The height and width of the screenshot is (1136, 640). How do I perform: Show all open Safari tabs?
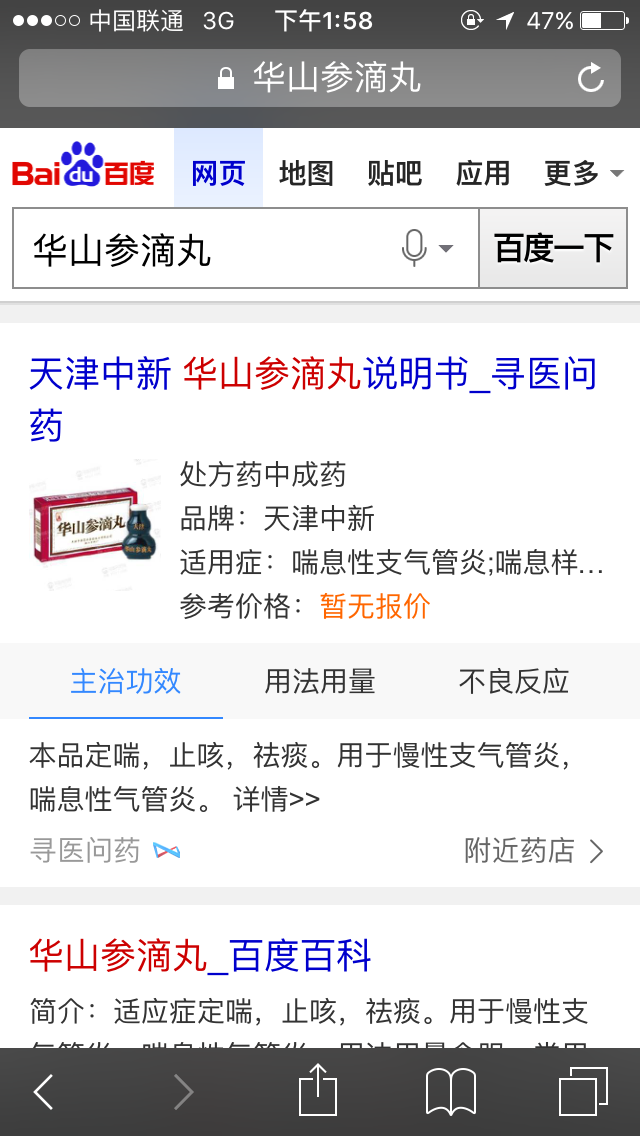[x=583, y=1092]
